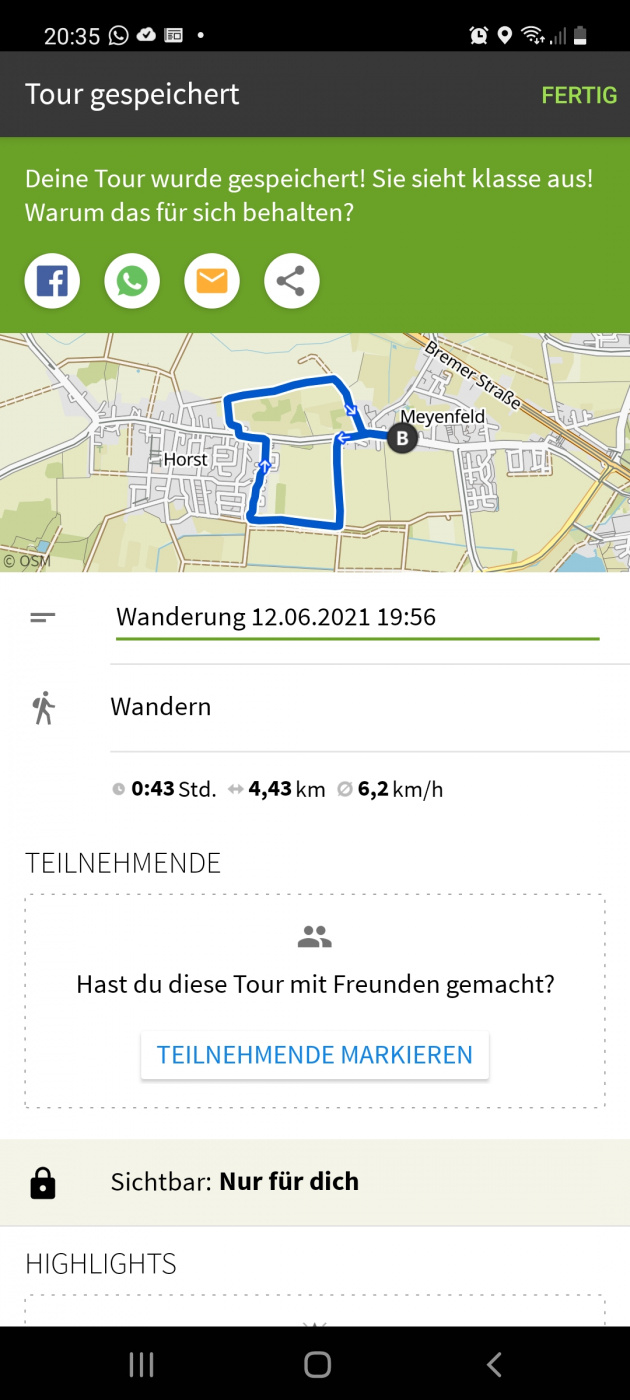Send the tour by email
Image resolution: width=630 pixels, height=1400 pixels.
point(212,282)
